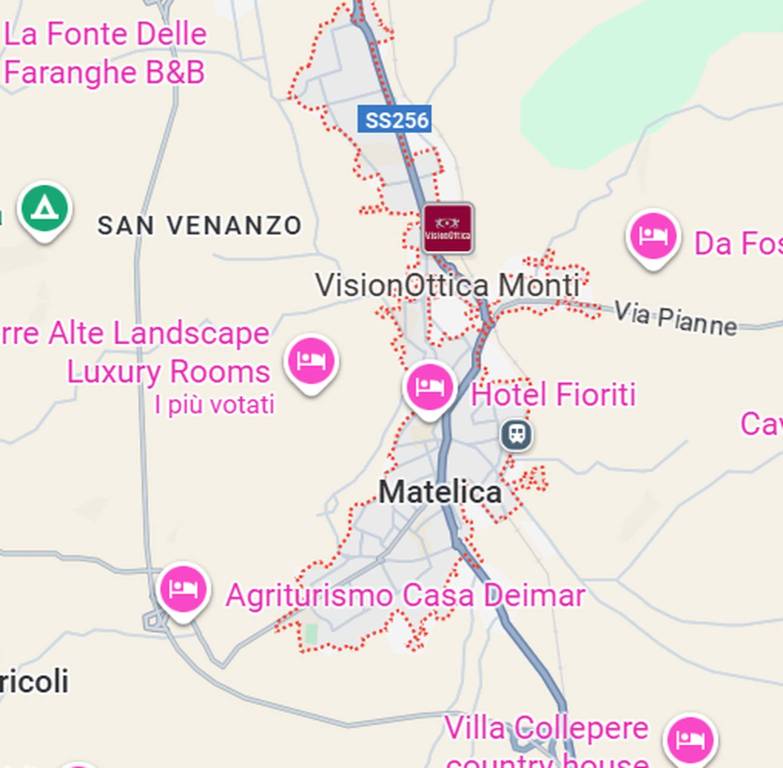
Task: Select the Hotel Fioriti pin
Action: coord(430,387)
